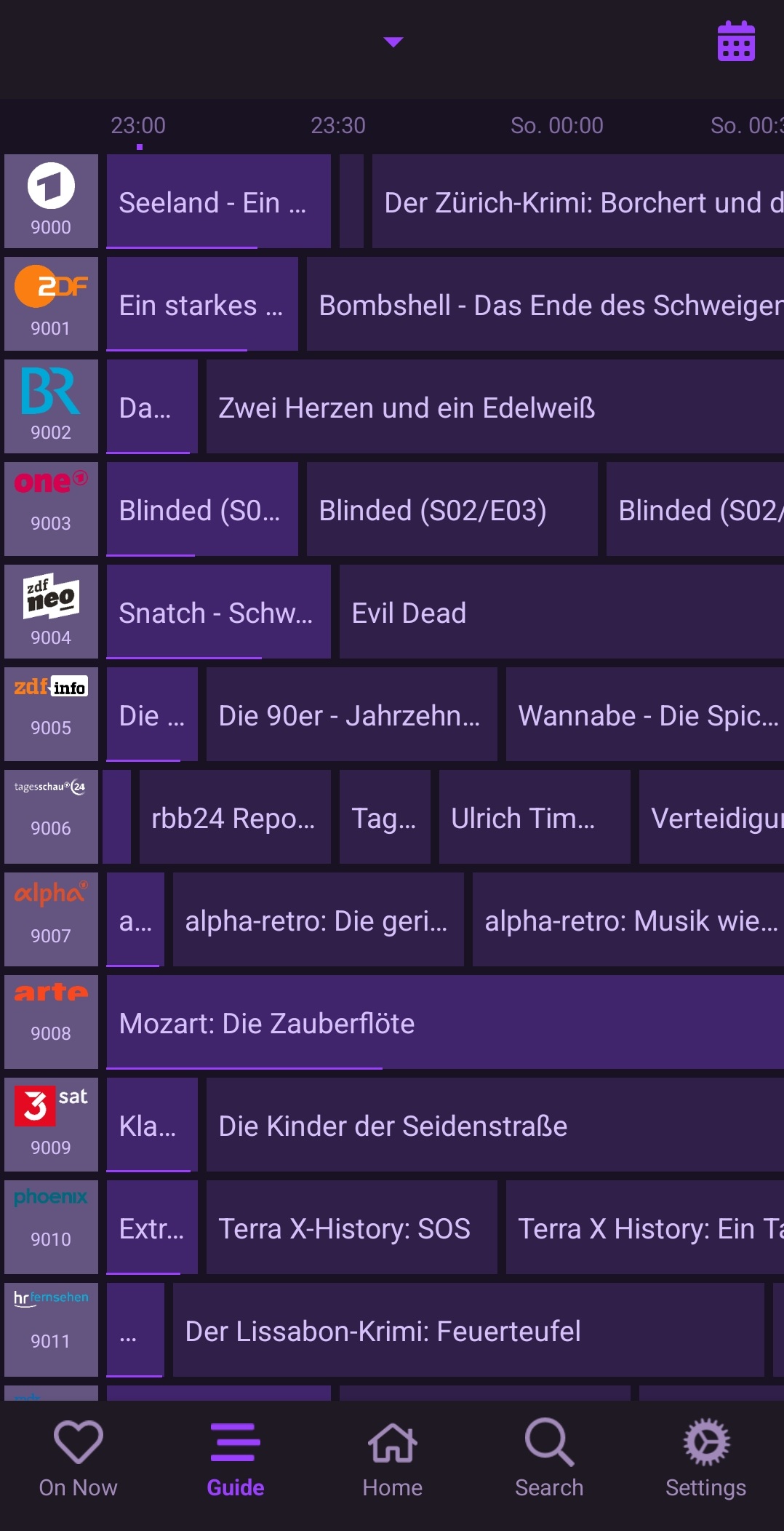Image resolution: width=784 pixels, height=1531 pixels.
Task: Open the Settings tab
Action: [x=705, y=1459]
